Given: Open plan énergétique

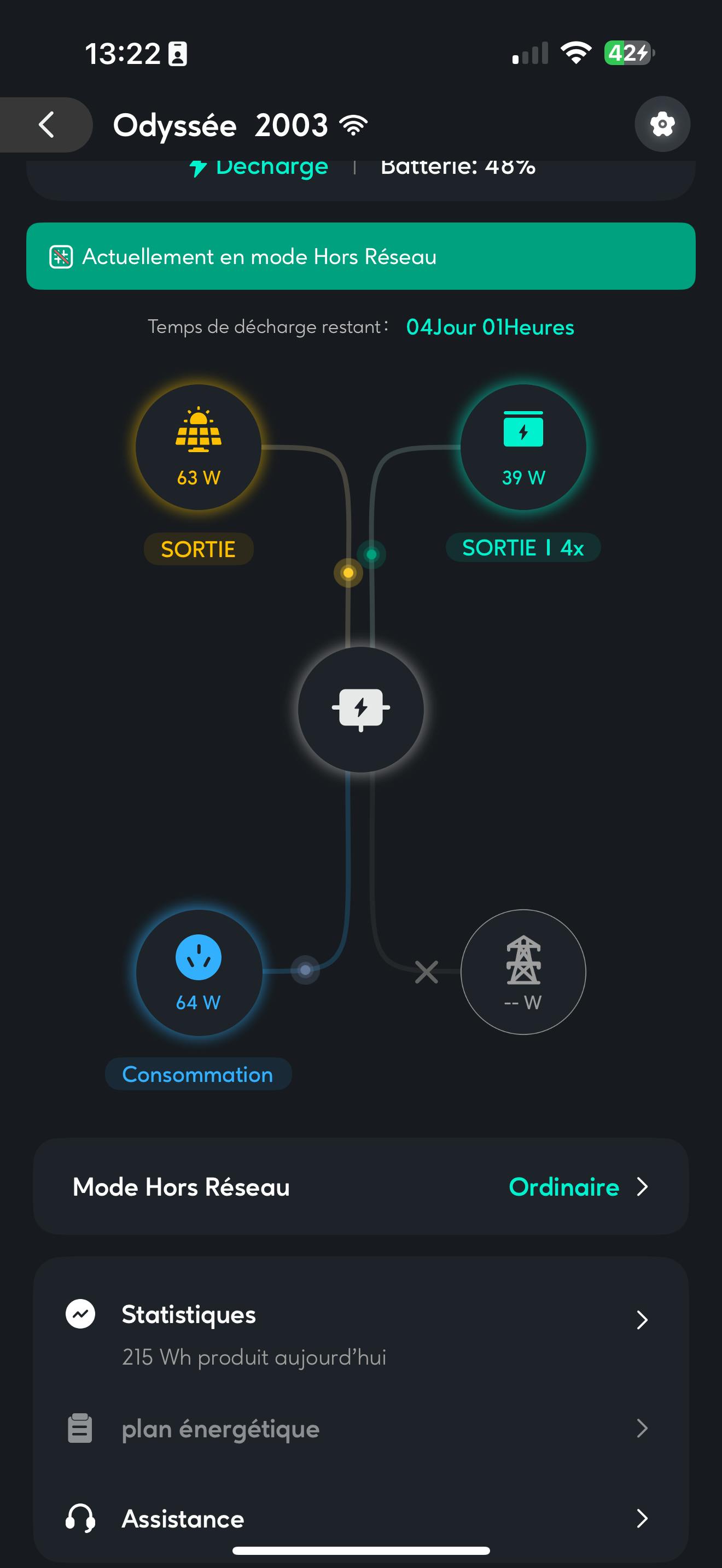Looking at the screenshot, I should click(360, 1428).
